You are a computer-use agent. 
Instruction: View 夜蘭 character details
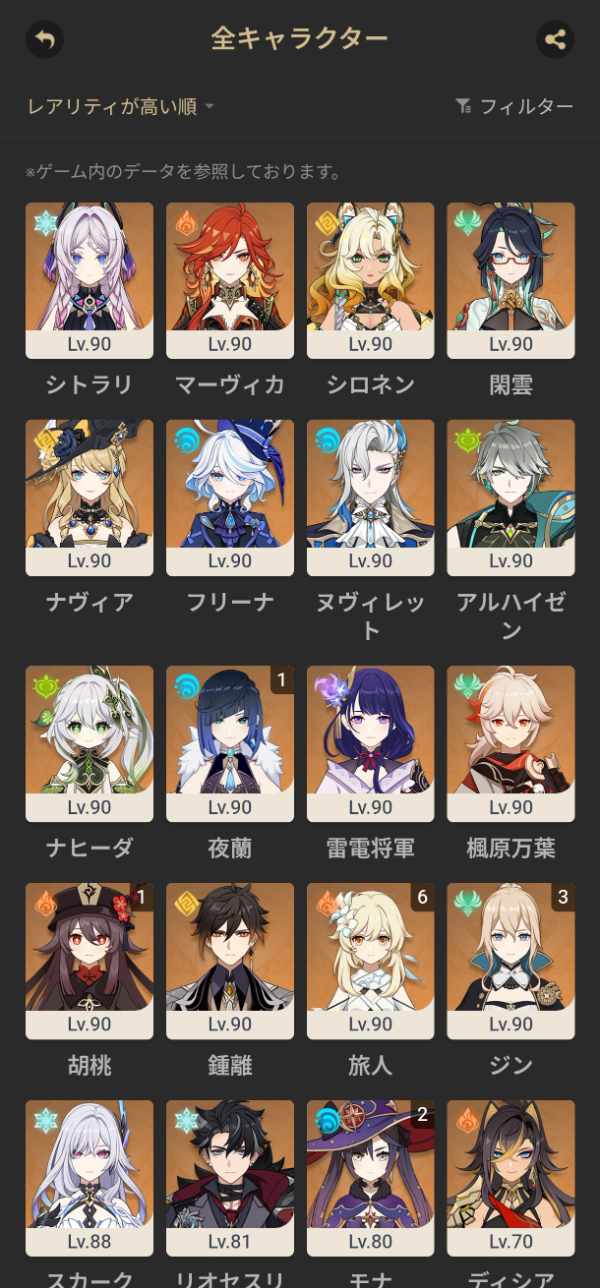pyautogui.click(x=230, y=743)
